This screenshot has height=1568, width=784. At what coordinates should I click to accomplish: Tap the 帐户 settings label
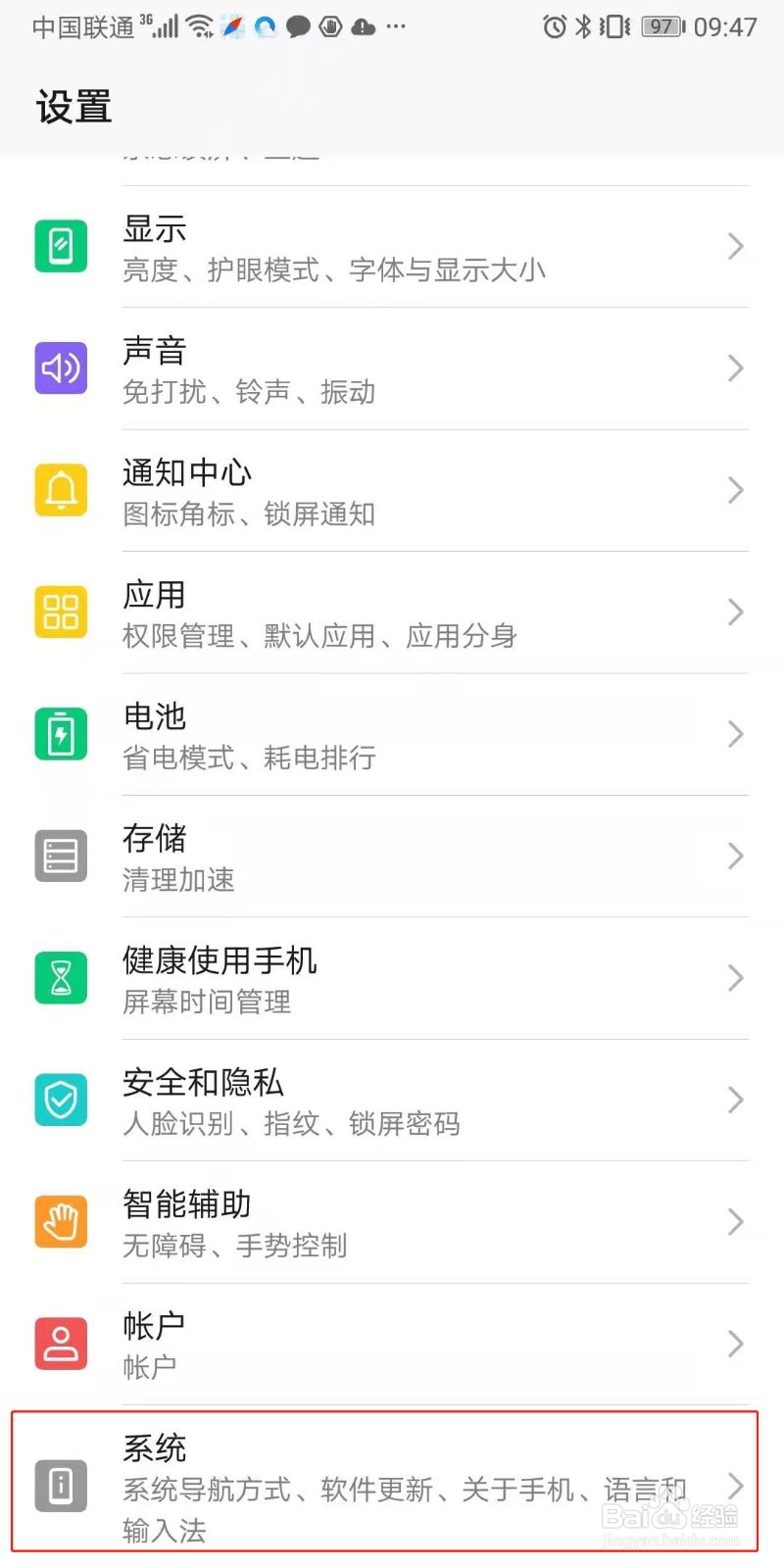[152, 1326]
